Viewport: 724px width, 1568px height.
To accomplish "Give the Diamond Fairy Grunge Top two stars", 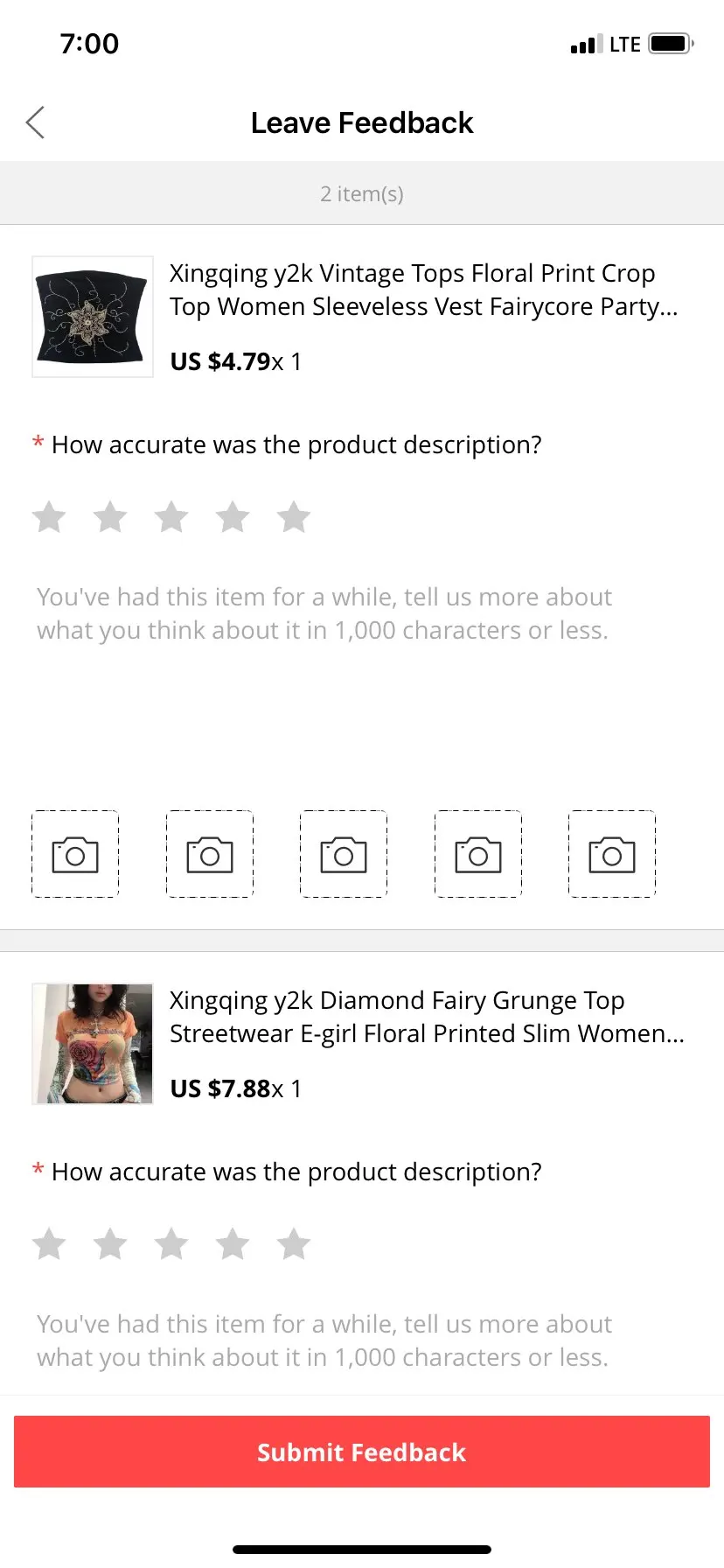I will point(110,1244).
